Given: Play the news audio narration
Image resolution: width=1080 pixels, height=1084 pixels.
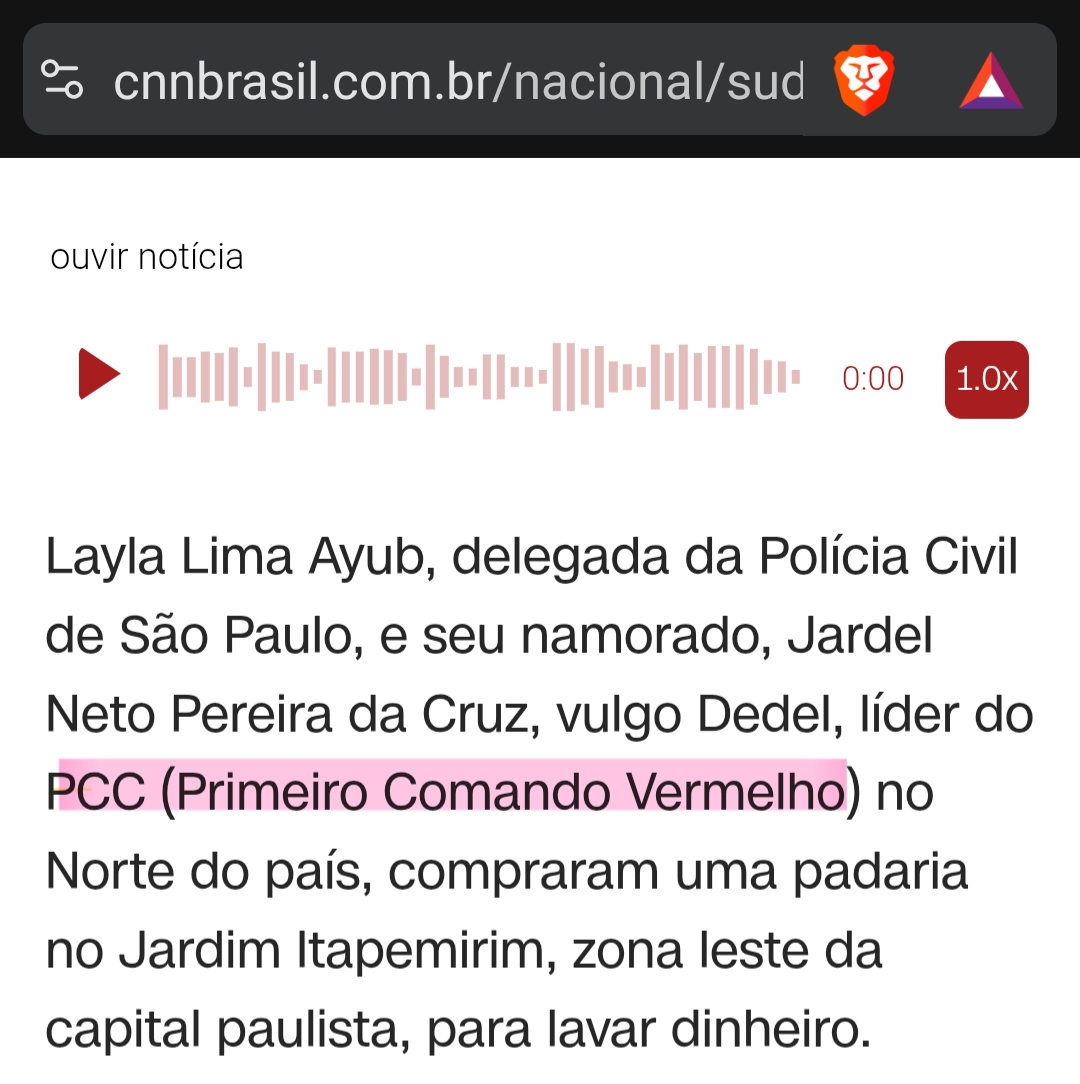Looking at the screenshot, I should click(x=99, y=376).
